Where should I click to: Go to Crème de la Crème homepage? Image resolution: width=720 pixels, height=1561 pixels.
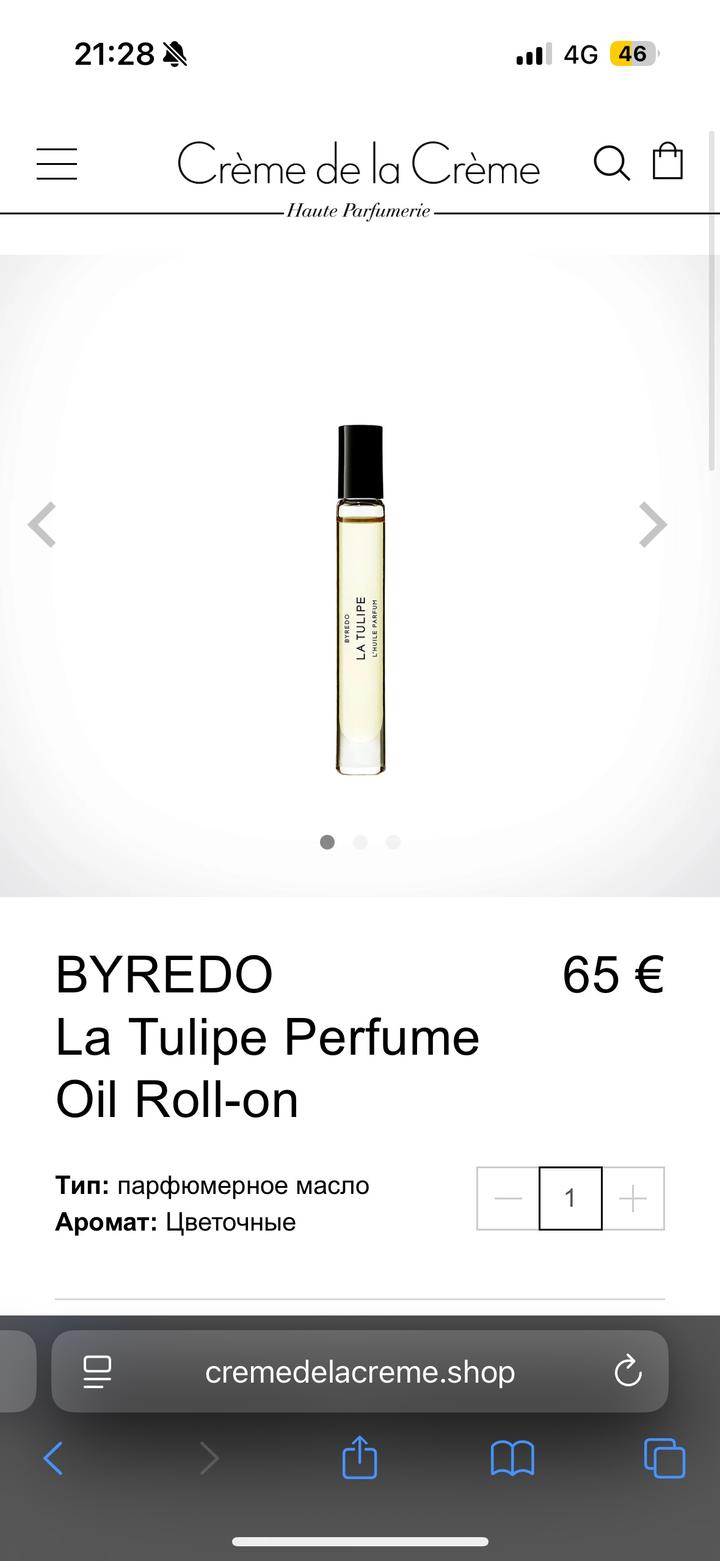[358, 170]
